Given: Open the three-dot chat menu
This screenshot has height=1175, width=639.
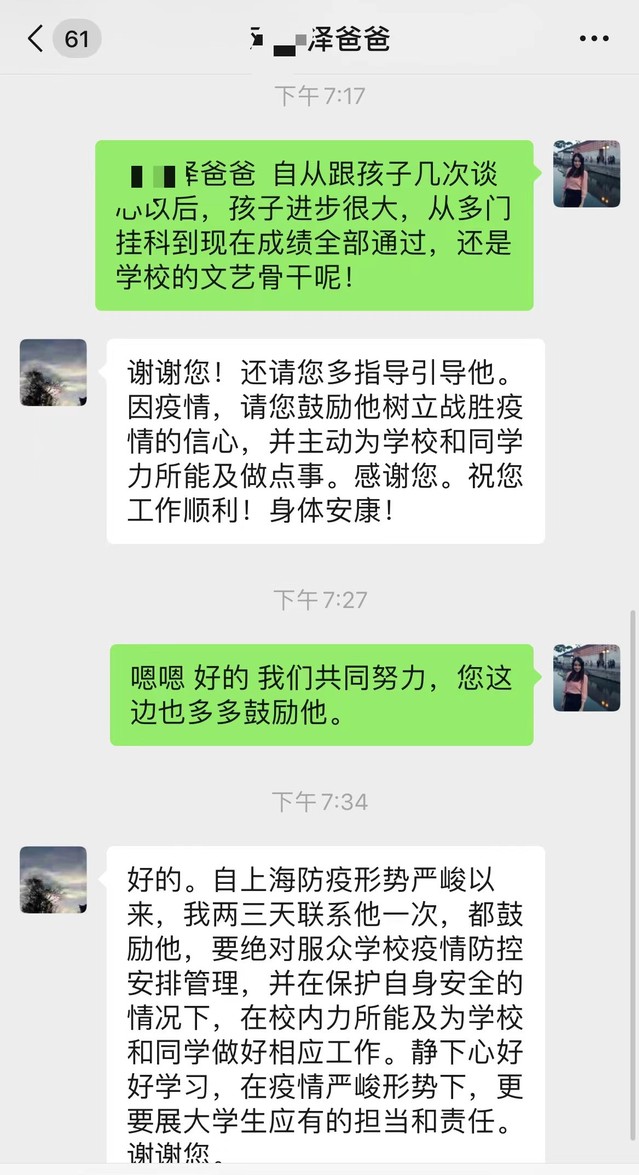Looking at the screenshot, I should (x=594, y=39).
